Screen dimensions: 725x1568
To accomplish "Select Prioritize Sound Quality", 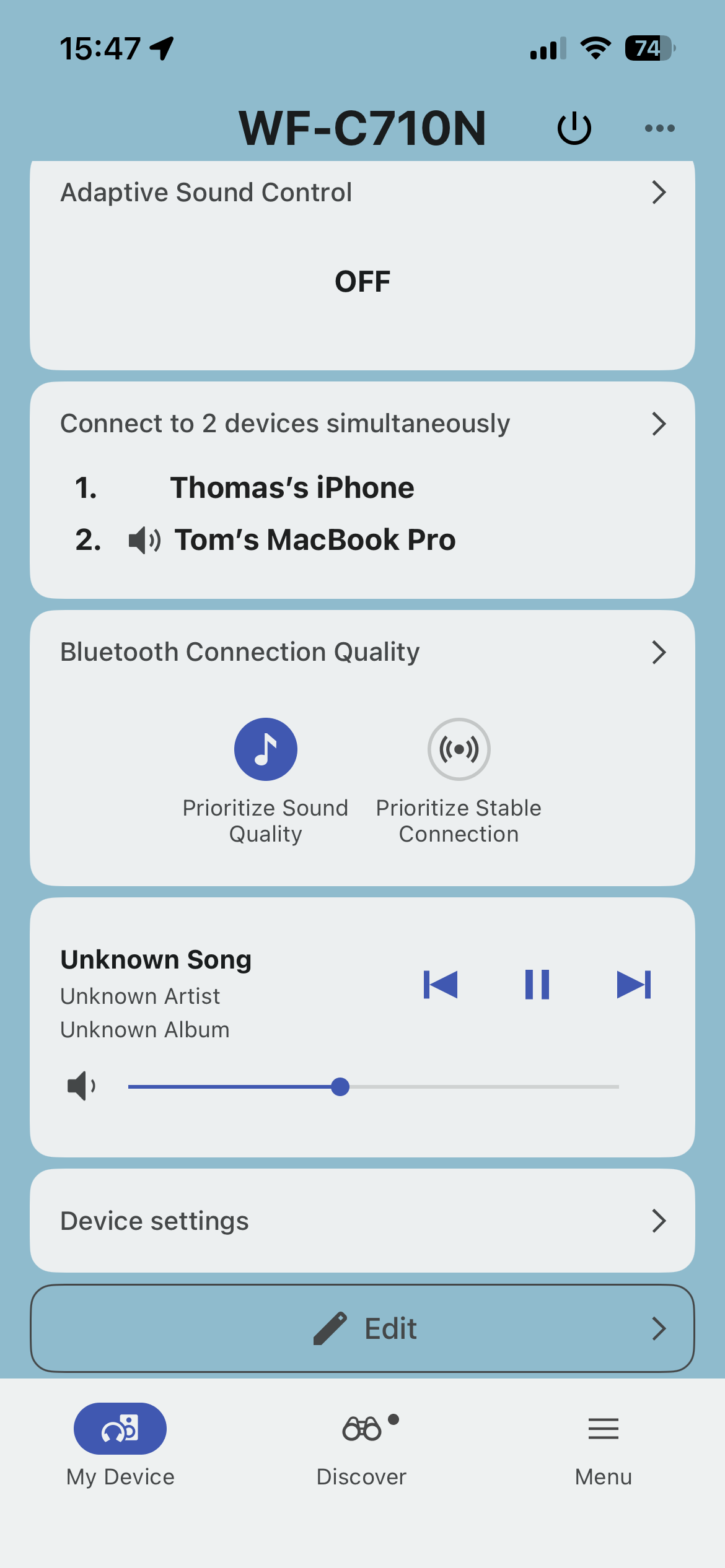I will pyautogui.click(x=266, y=749).
